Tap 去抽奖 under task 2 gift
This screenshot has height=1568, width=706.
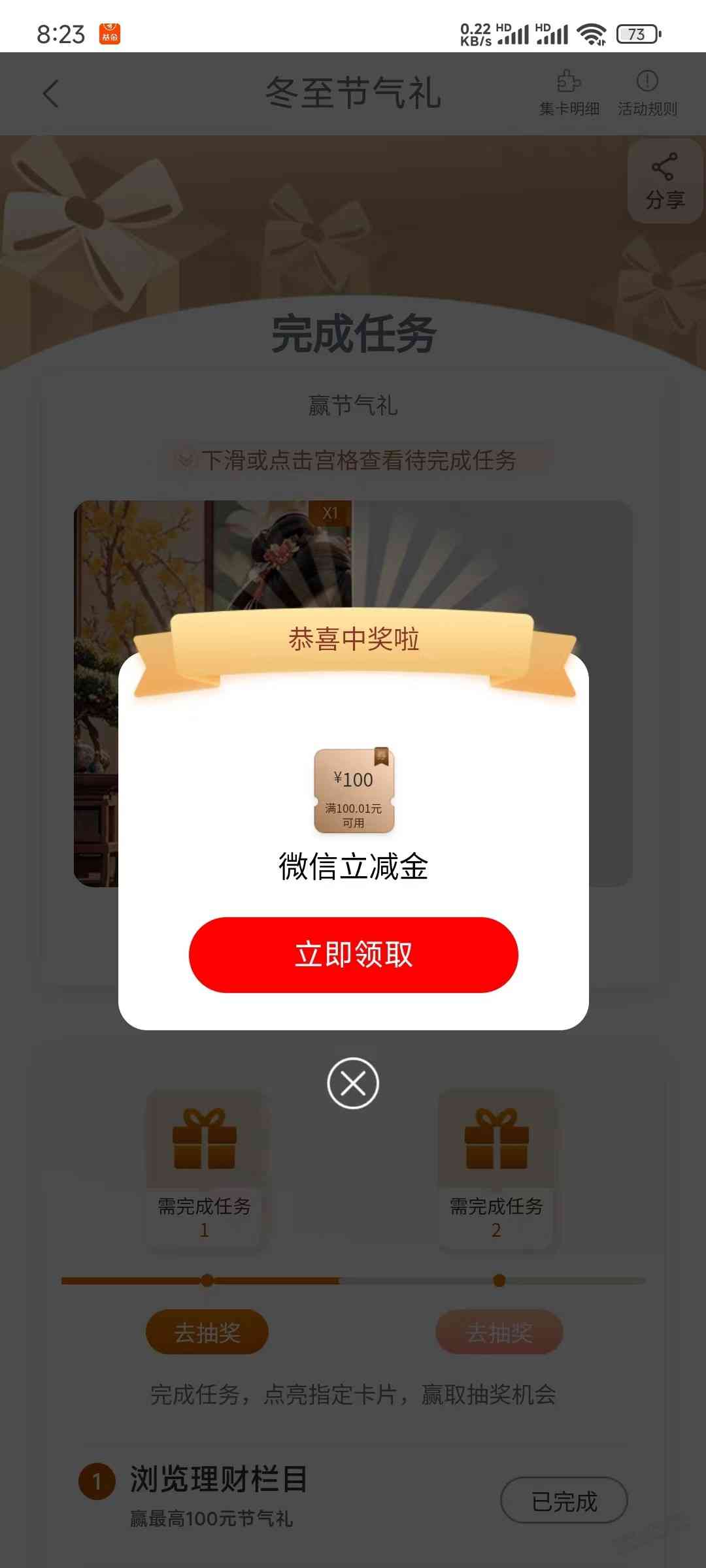pos(499,1332)
